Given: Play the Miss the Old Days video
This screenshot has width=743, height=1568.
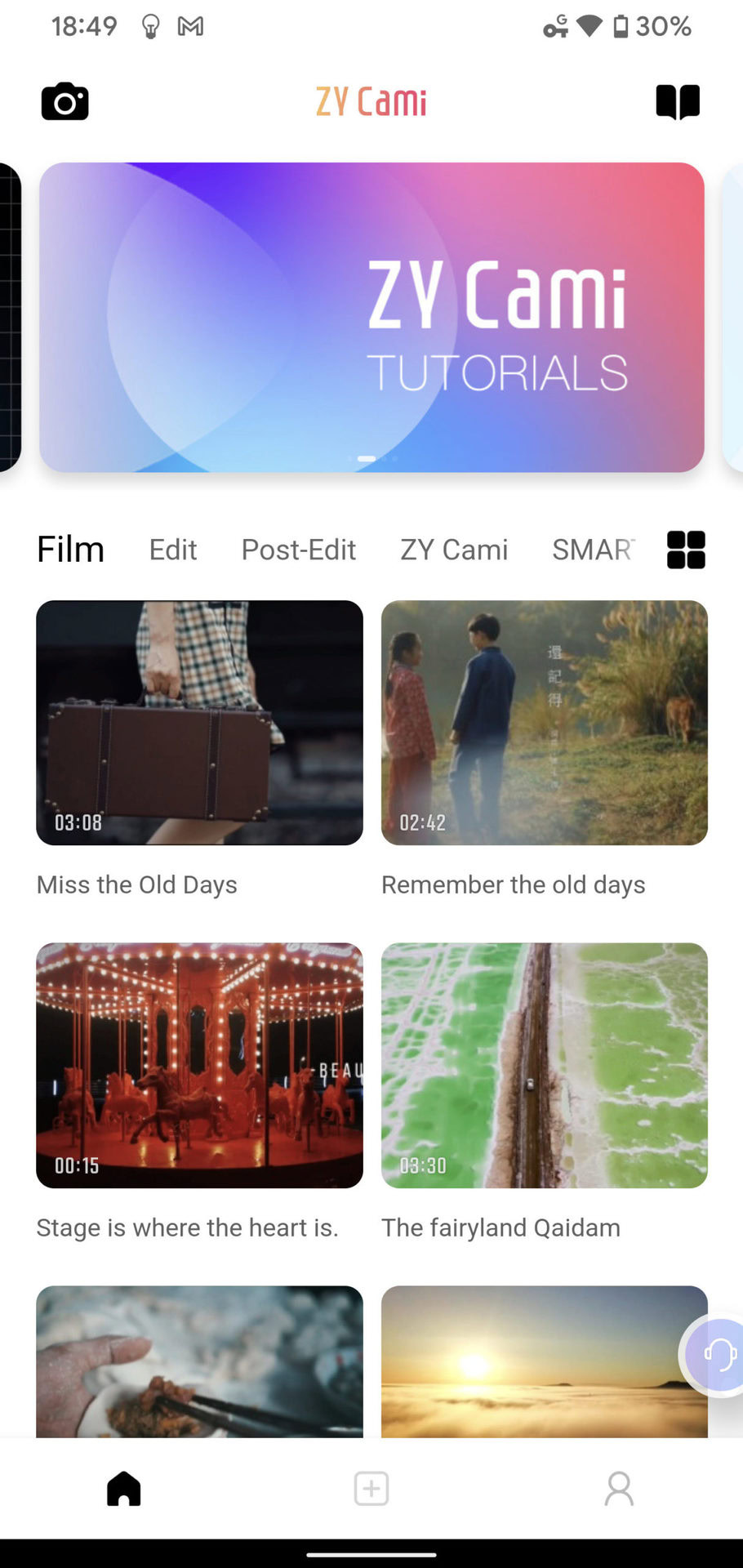Looking at the screenshot, I should point(199,723).
